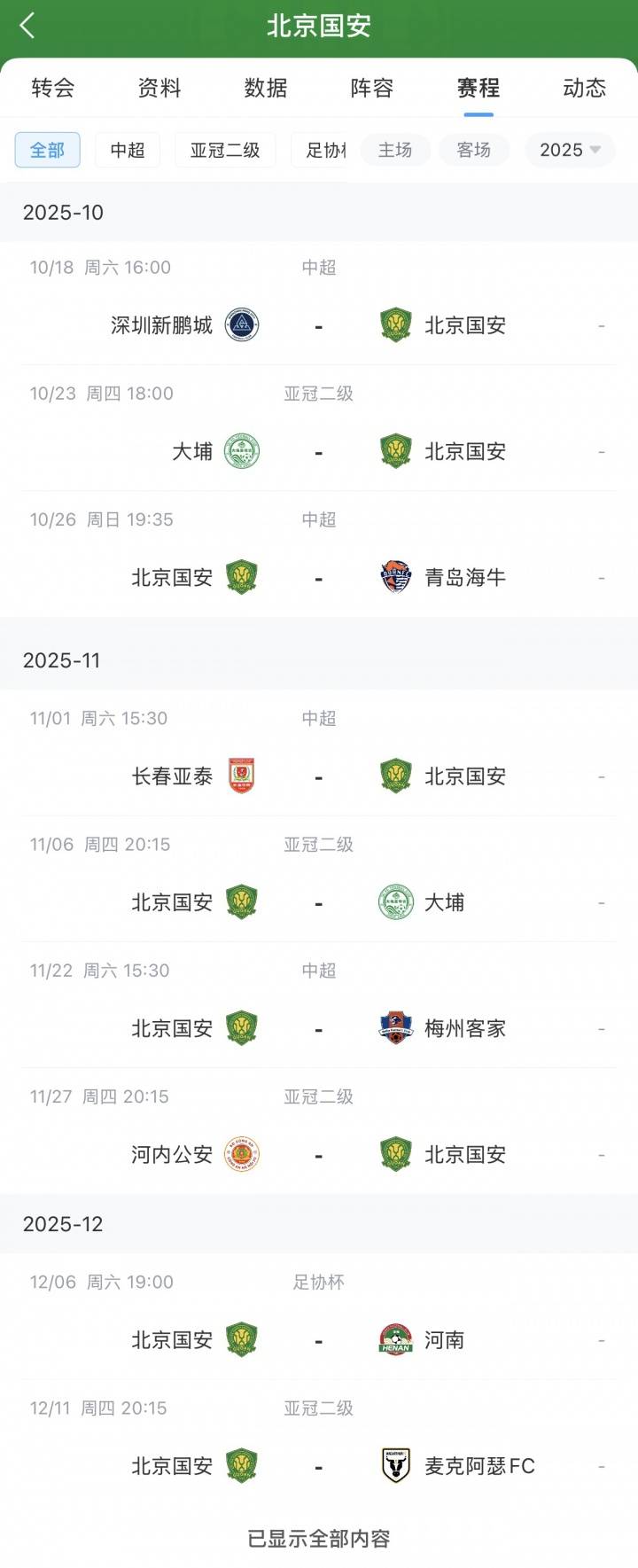Image resolution: width=638 pixels, height=1568 pixels.
Task: Switch to the 资料 tab
Action: click(159, 88)
